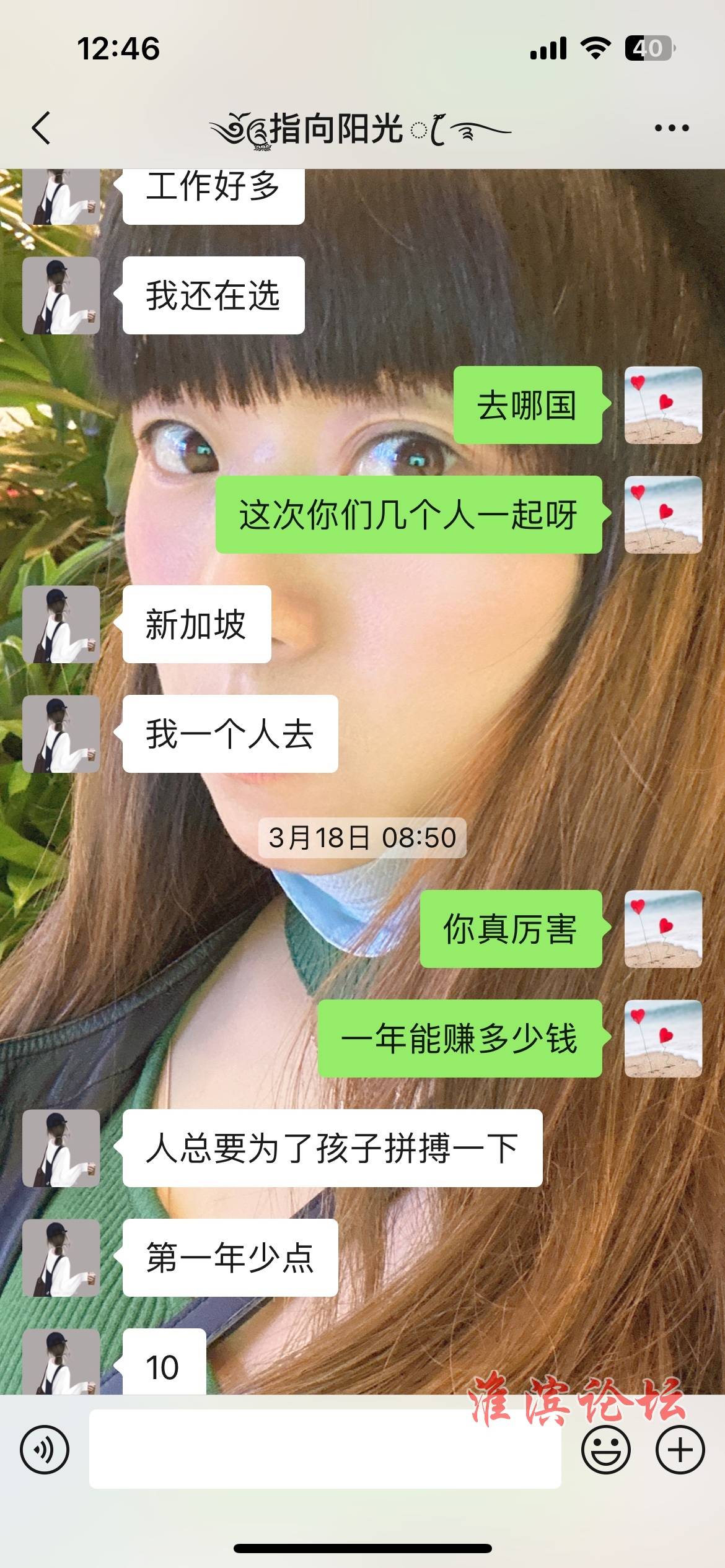The width and height of the screenshot is (725, 1568).
Task: Switch to voice message input
Action: (x=45, y=1450)
